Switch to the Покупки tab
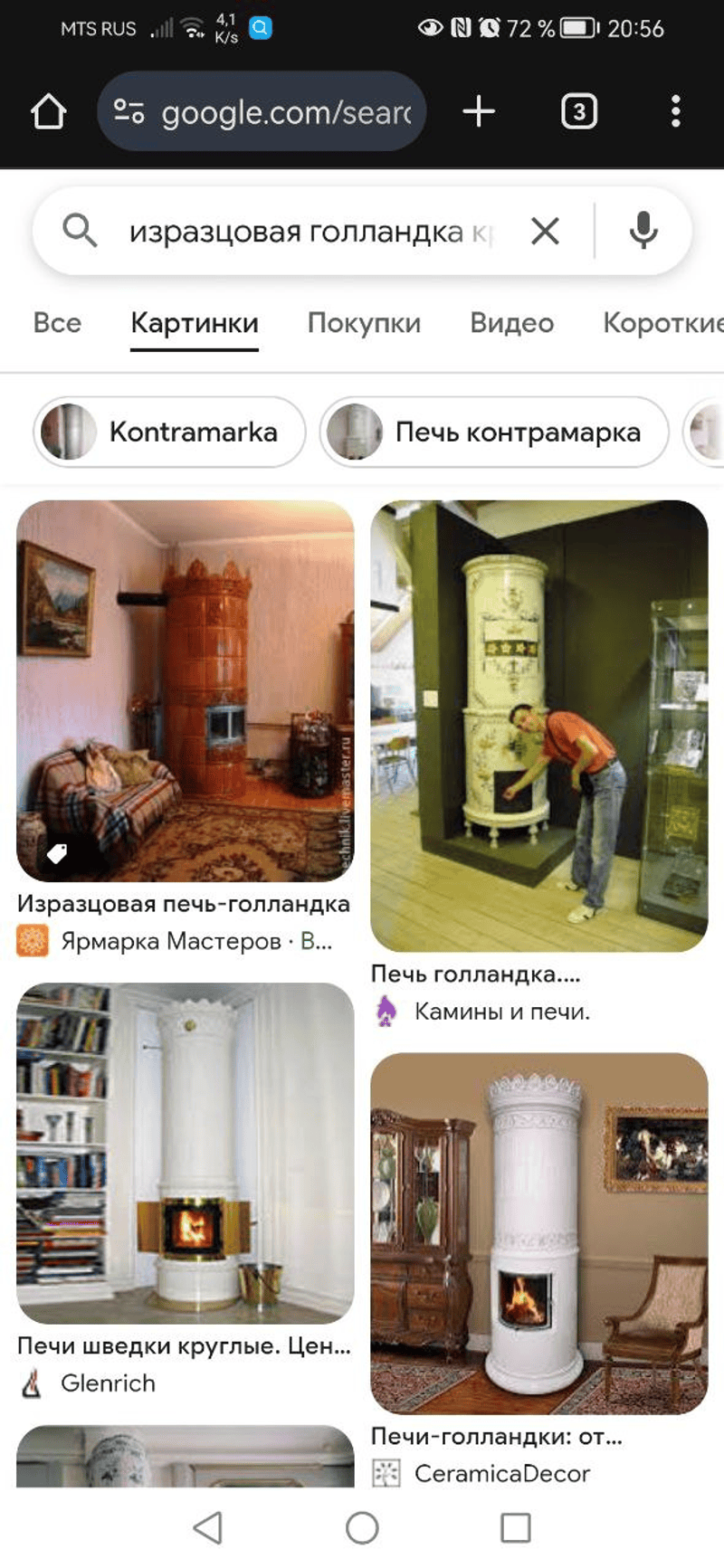The height and width of the screenshot is (1568, 724). 364,323
